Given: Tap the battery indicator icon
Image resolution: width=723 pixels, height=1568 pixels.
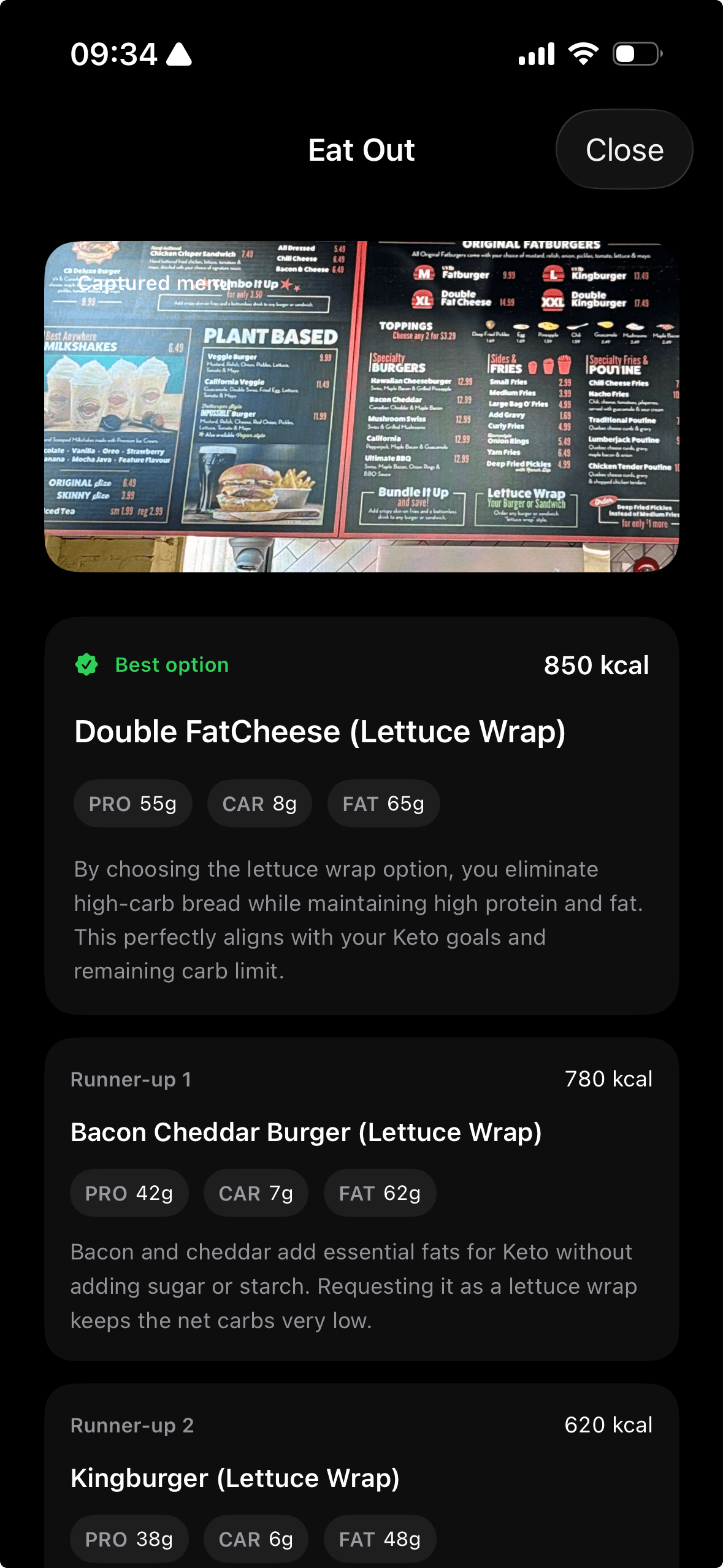Looking at the screenshot, I should pyautogui.click(x=635, y=53).
